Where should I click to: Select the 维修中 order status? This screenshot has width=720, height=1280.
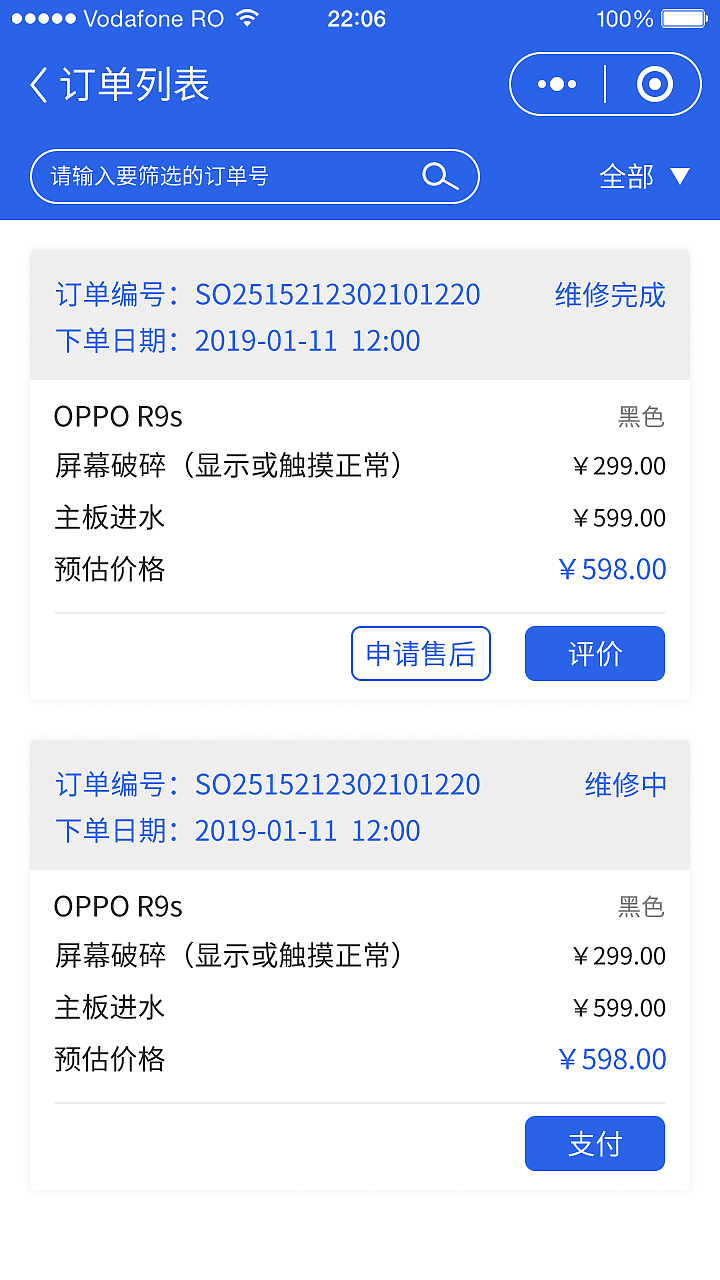tap(626, 784)
